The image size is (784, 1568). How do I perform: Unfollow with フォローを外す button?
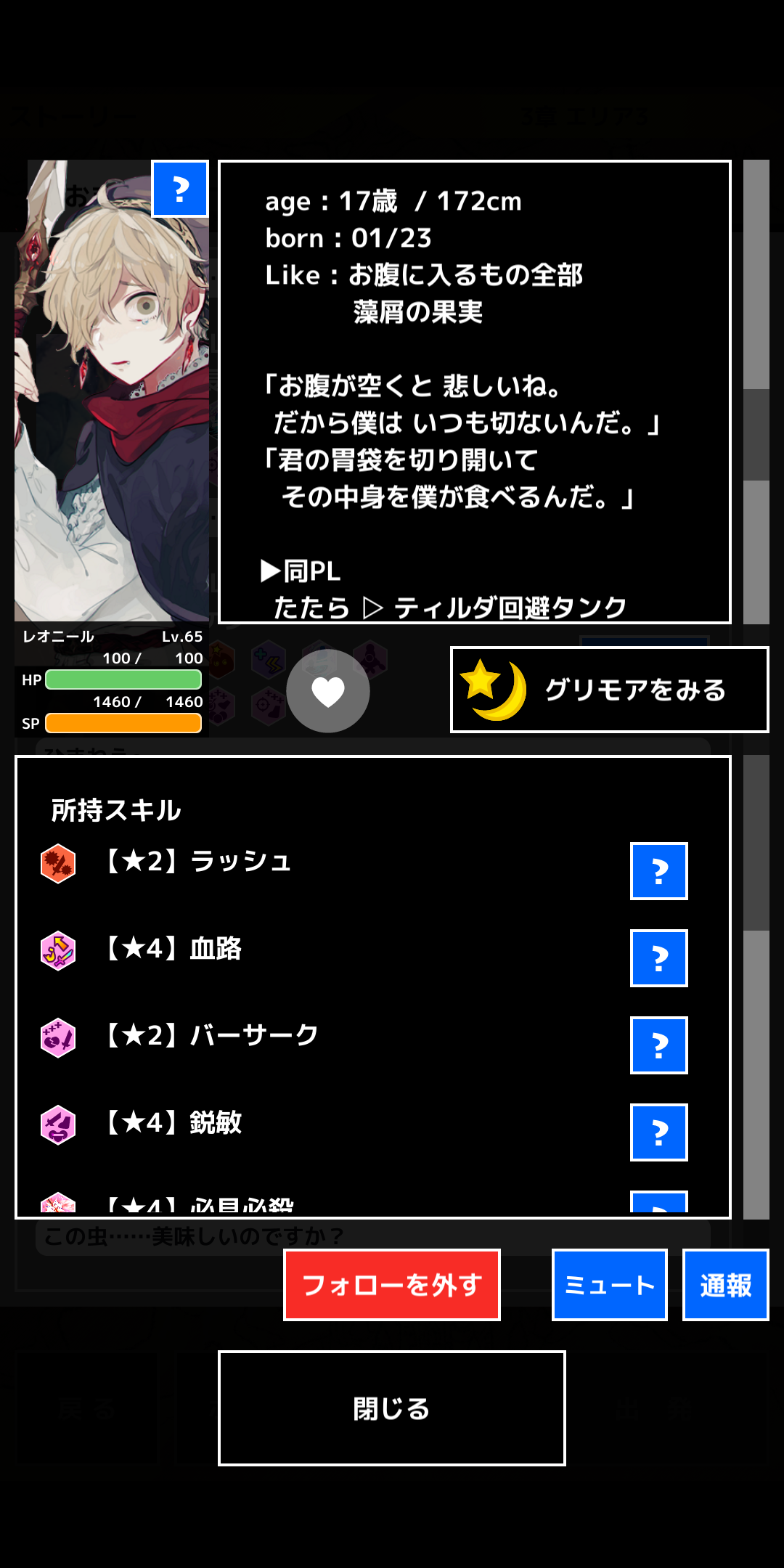point(392,1285)
